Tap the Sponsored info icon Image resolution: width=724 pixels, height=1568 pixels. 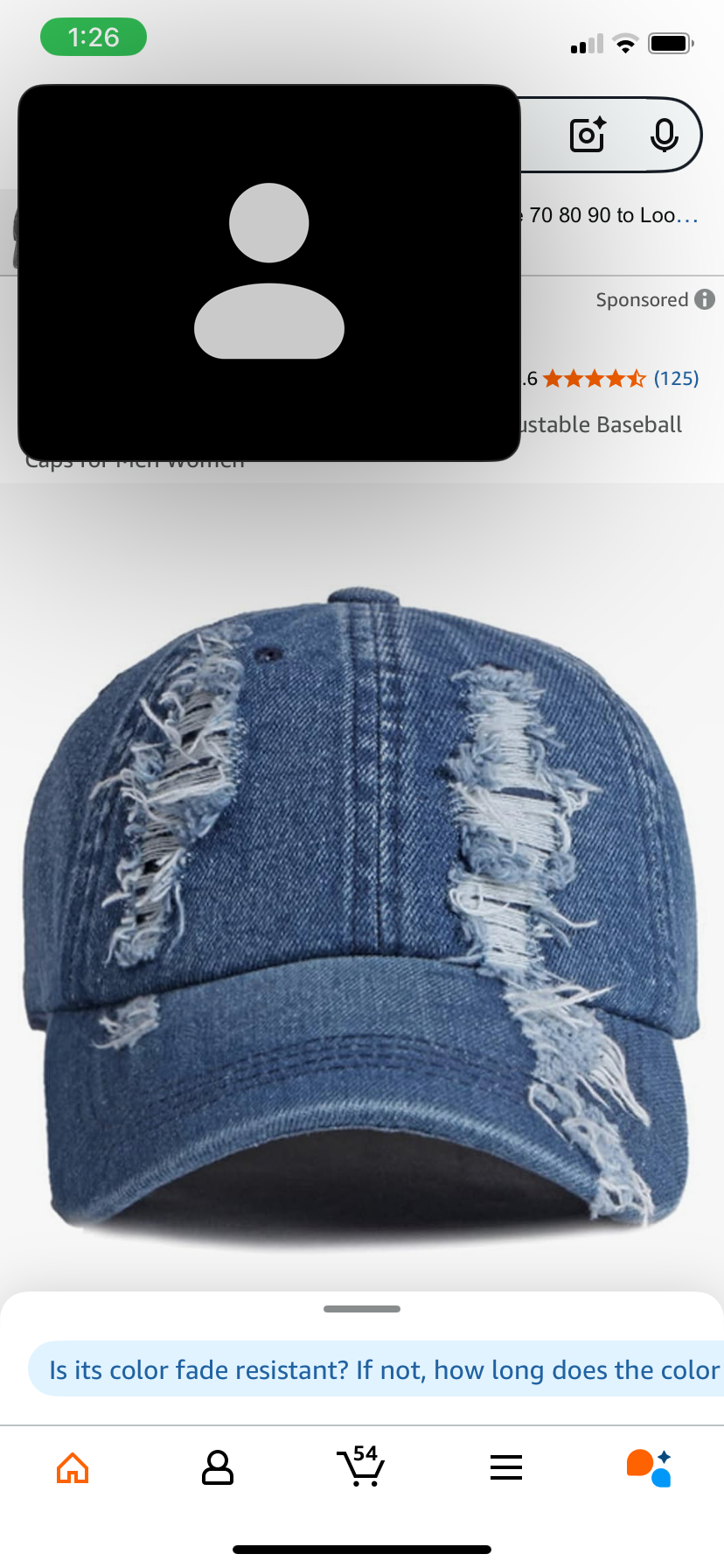pos(705,300)
